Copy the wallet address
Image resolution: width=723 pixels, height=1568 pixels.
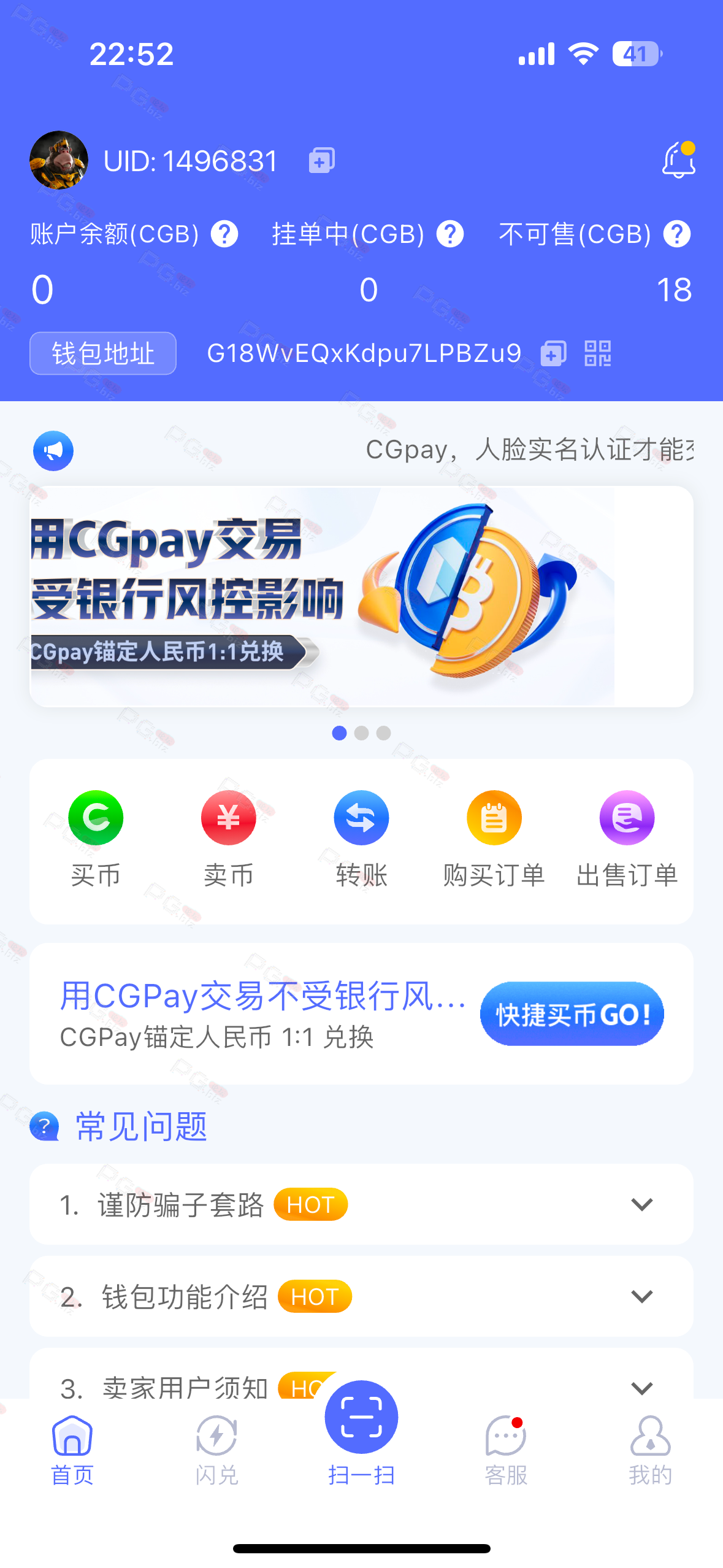[553, 353]
